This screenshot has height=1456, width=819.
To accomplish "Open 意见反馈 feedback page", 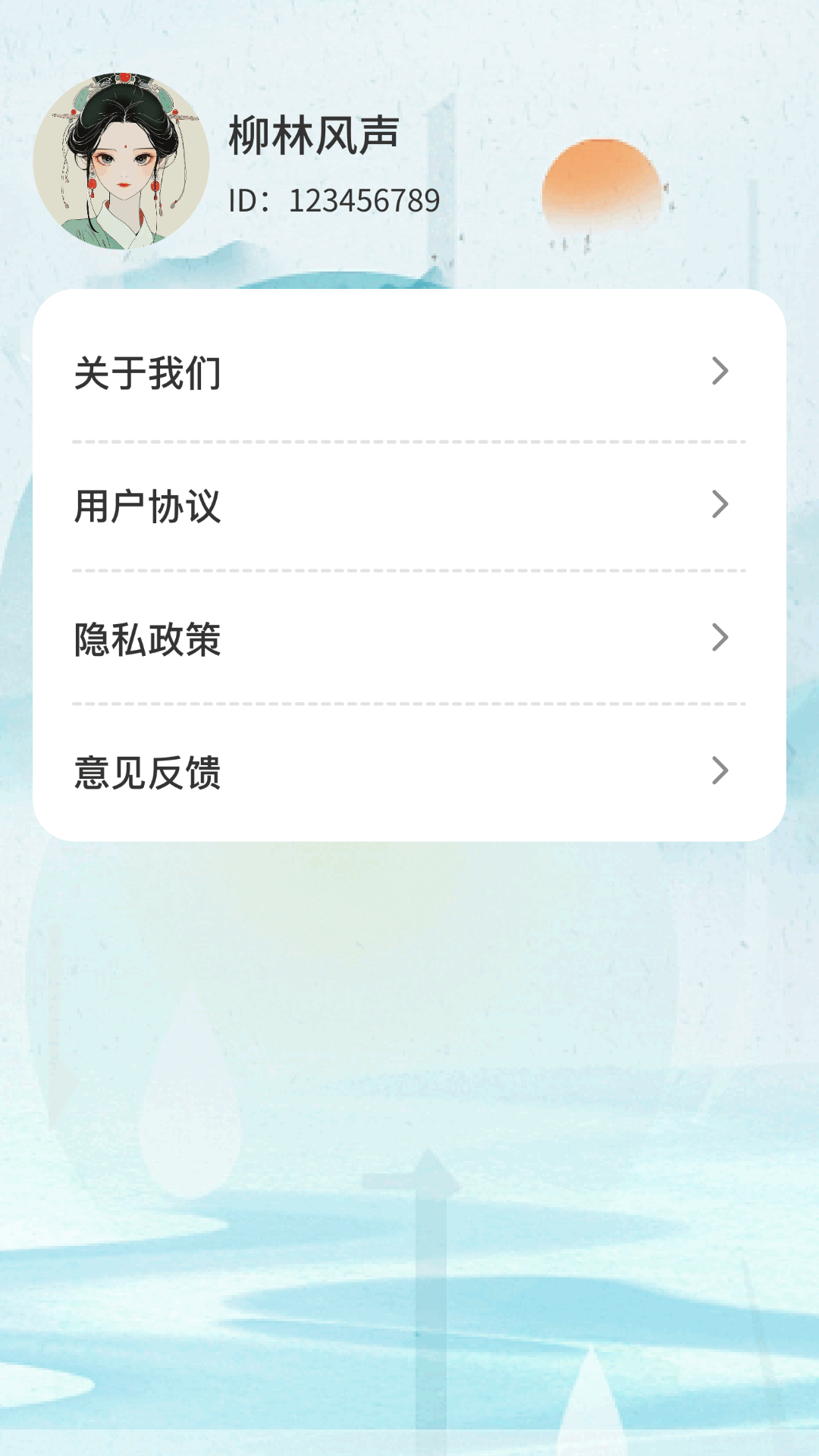I will tap(408, 772).
